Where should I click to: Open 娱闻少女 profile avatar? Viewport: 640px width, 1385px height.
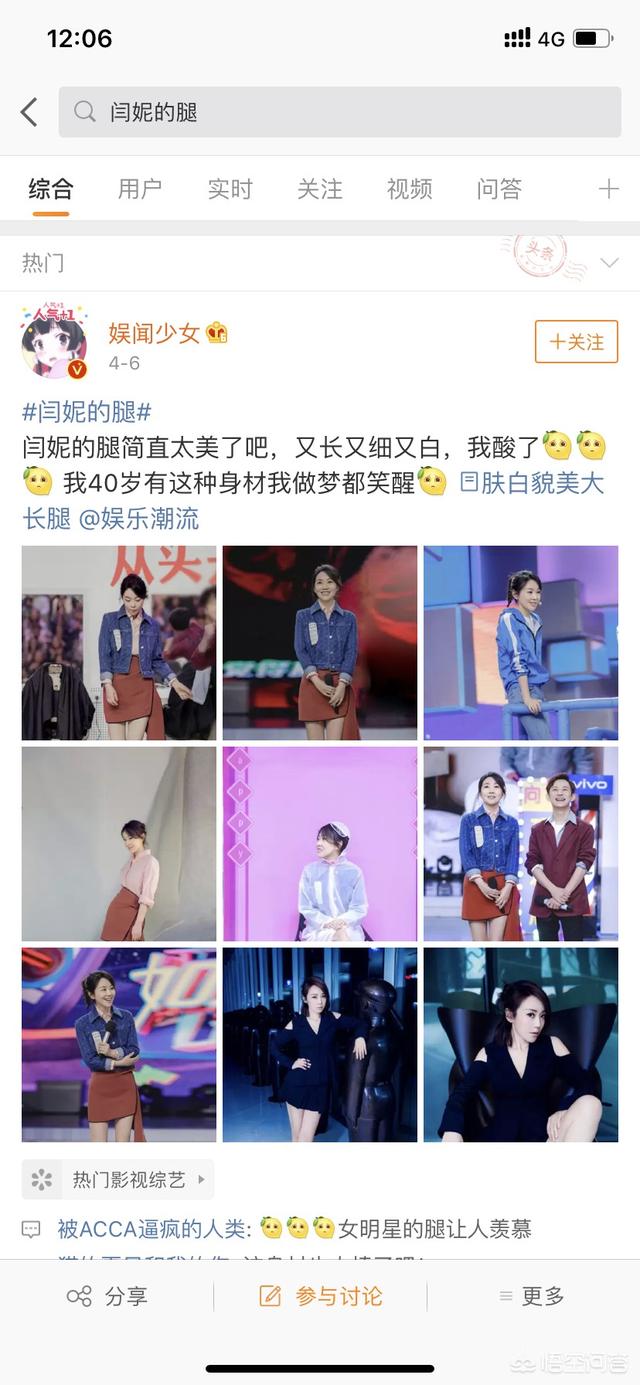(55, 343)
